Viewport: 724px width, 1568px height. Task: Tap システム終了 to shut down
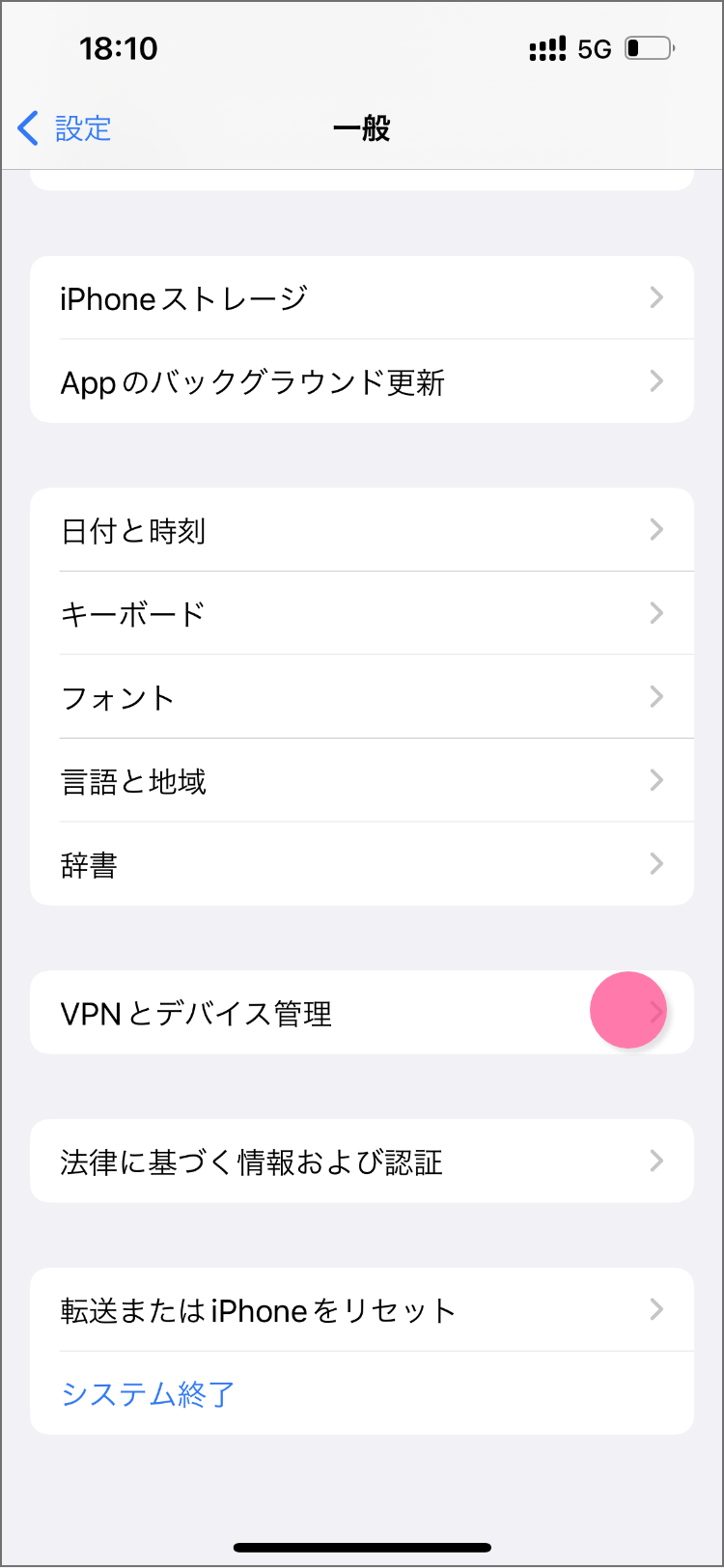click(x=148, y=1393)
